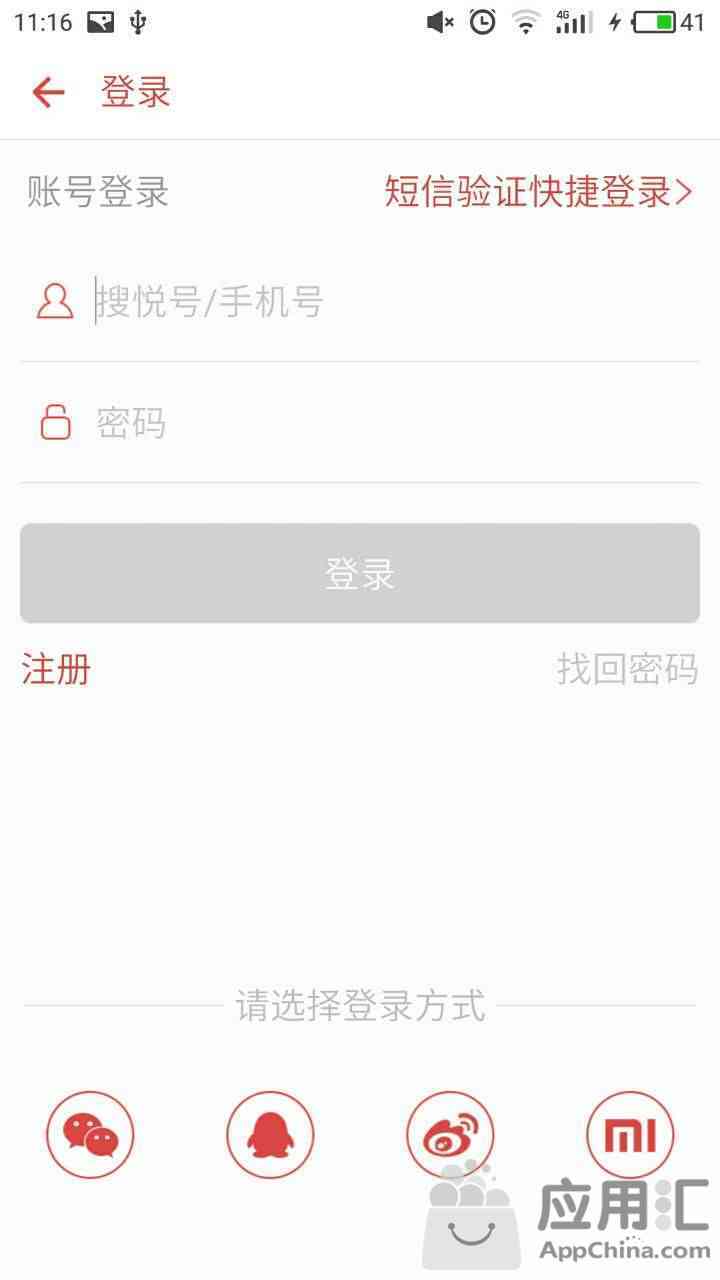
Task: Switch to SMS verification quick login
Action: tap(538, 192)
